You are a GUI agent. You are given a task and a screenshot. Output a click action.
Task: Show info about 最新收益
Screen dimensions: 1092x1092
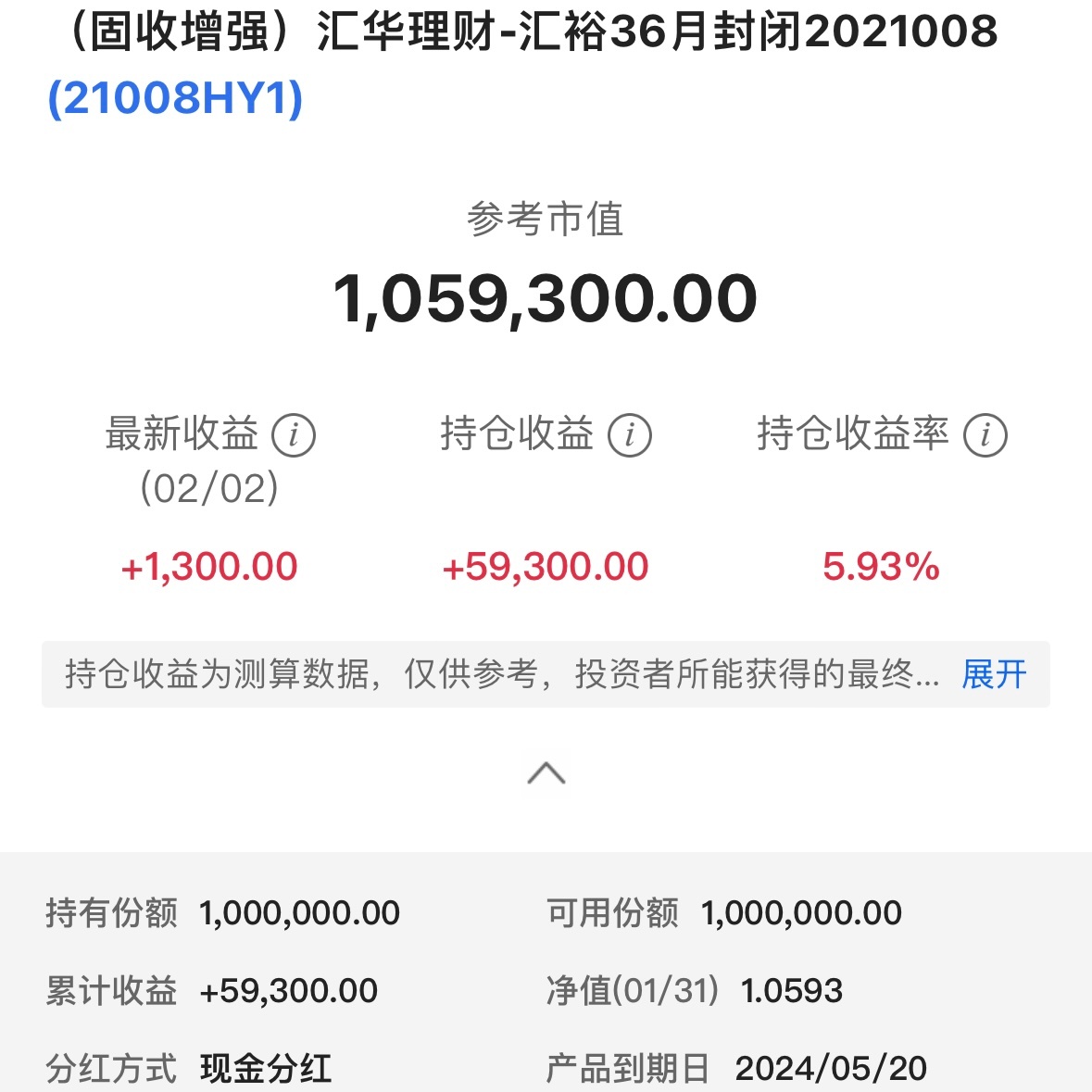294,435
